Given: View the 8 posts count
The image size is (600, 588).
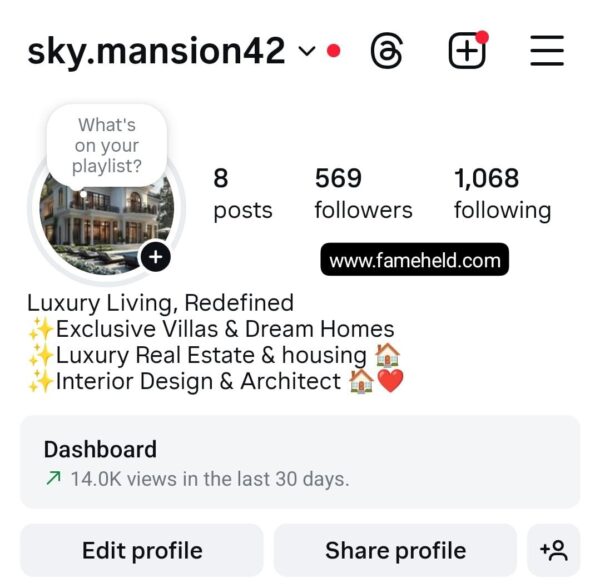Looking at the screenshot, I should coord(242,193).
